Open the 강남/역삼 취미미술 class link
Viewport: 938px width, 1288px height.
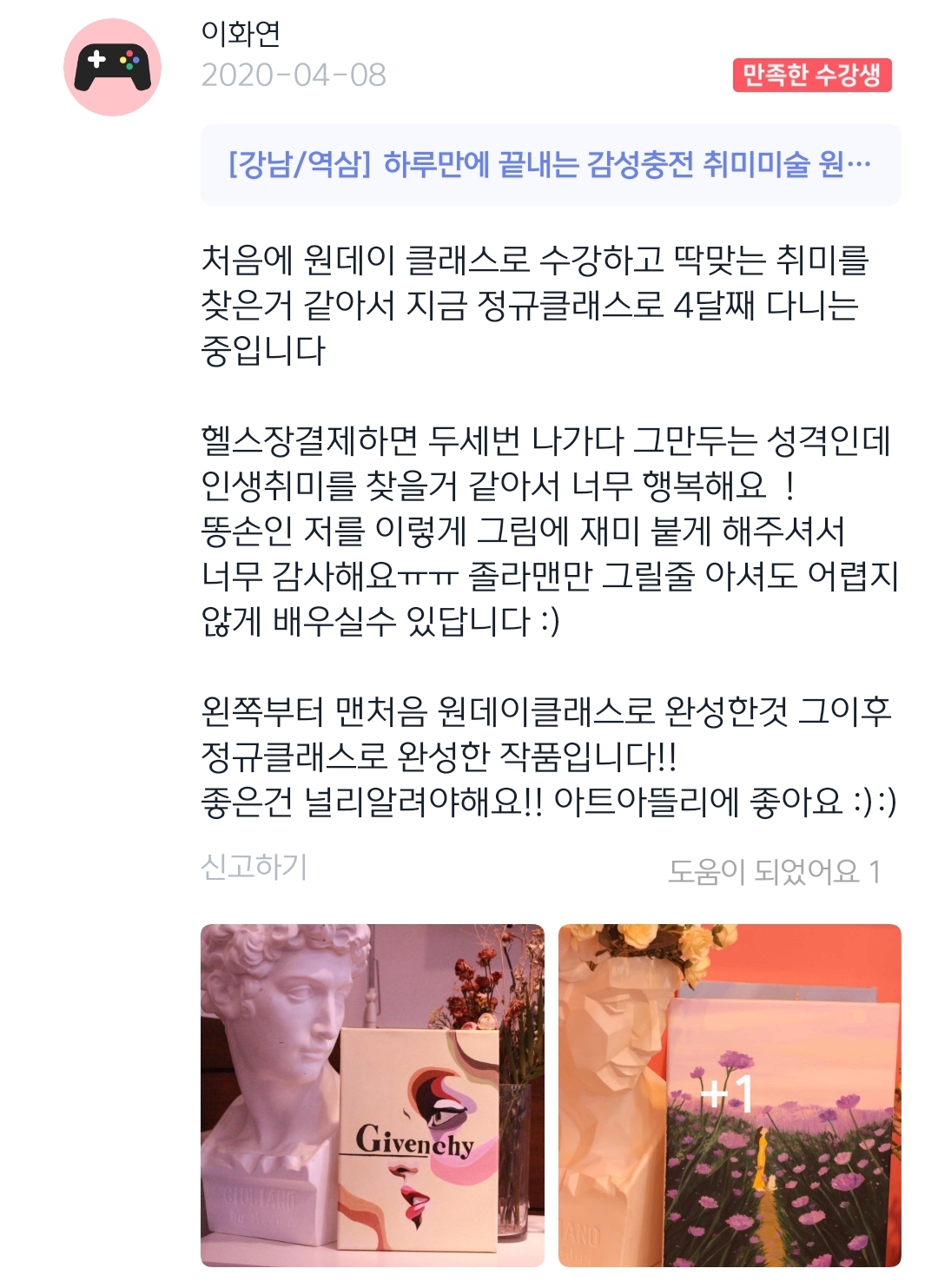point(550,164)
